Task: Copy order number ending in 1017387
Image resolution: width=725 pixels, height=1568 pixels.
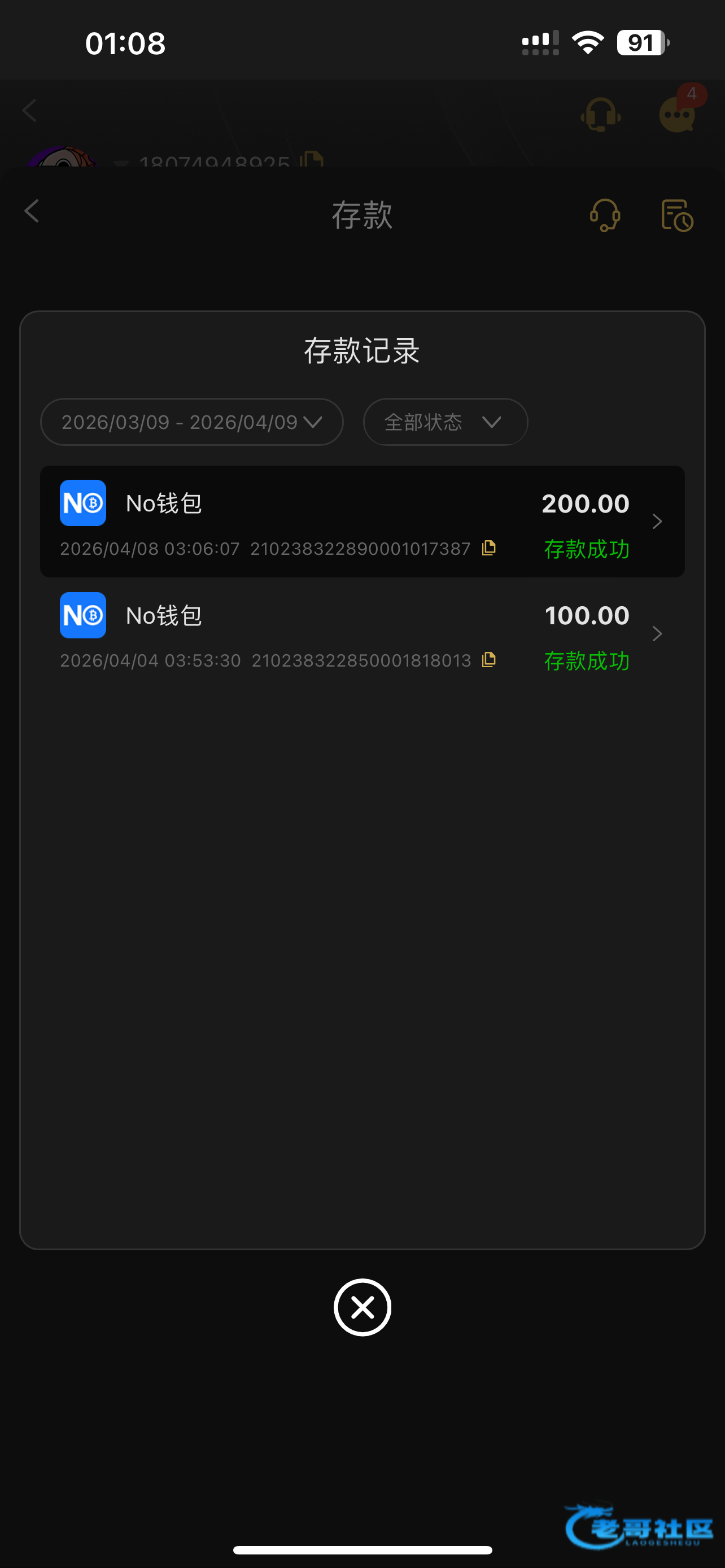Action: pyautogui.click(x=489, y=548)
